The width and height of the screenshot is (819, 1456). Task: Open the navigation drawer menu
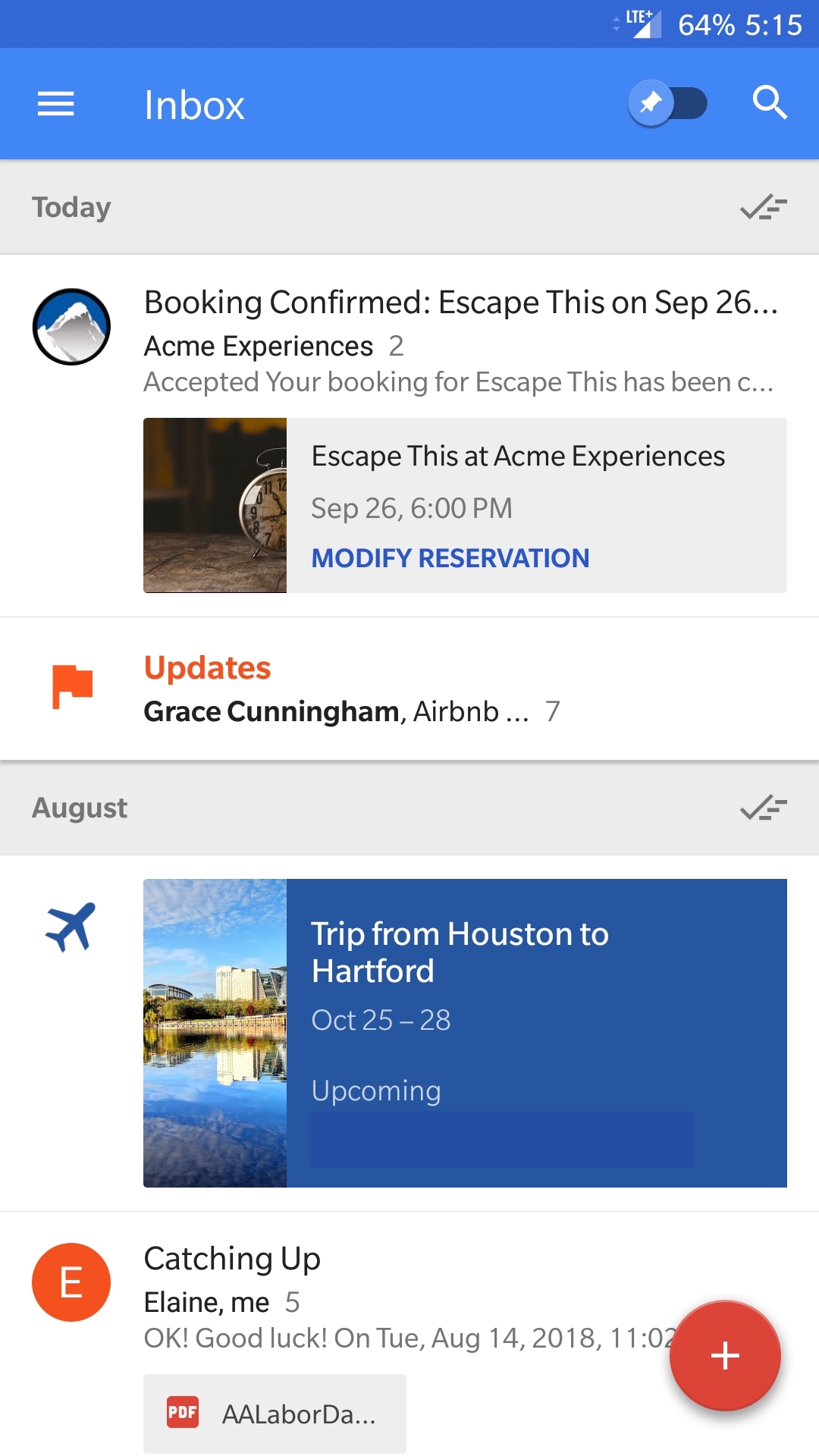56,104
